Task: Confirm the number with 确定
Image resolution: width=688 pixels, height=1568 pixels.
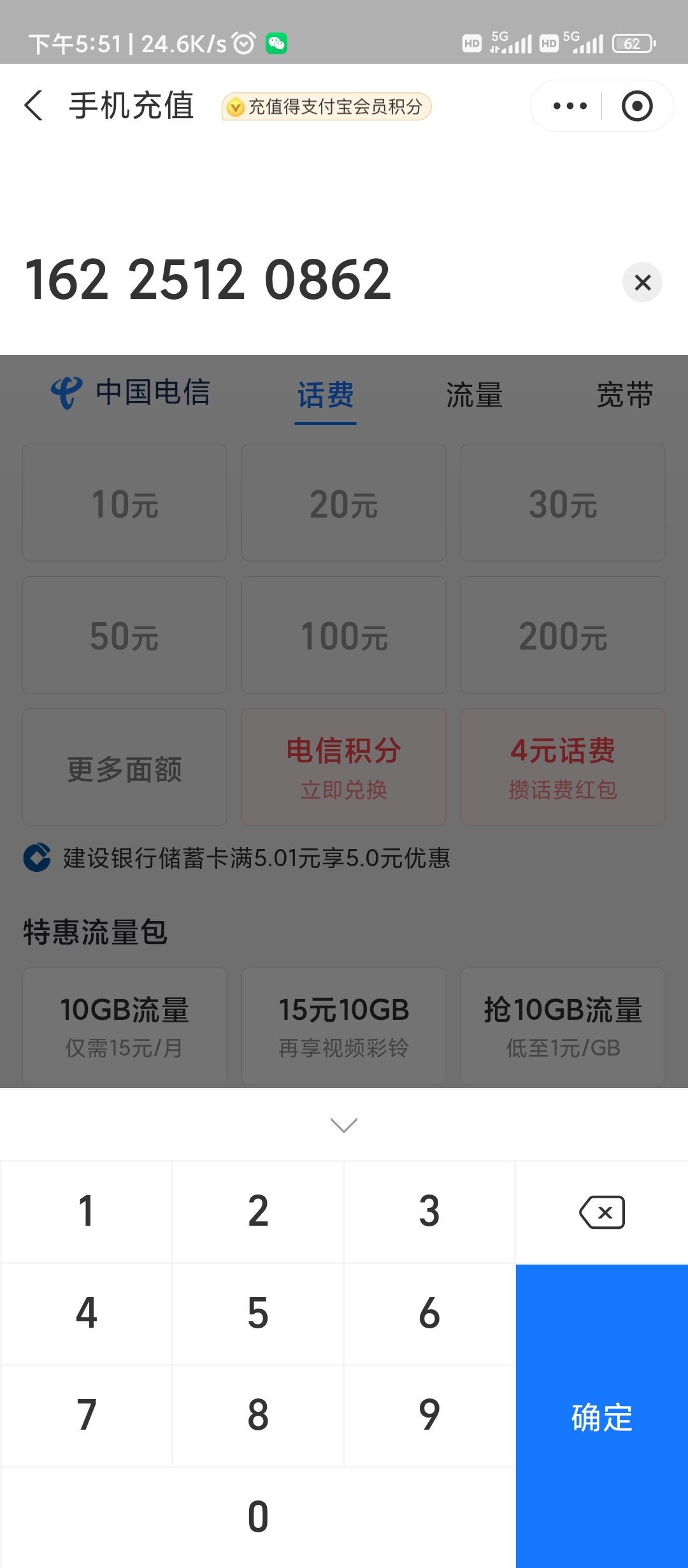Action: tap(602, 1416)
